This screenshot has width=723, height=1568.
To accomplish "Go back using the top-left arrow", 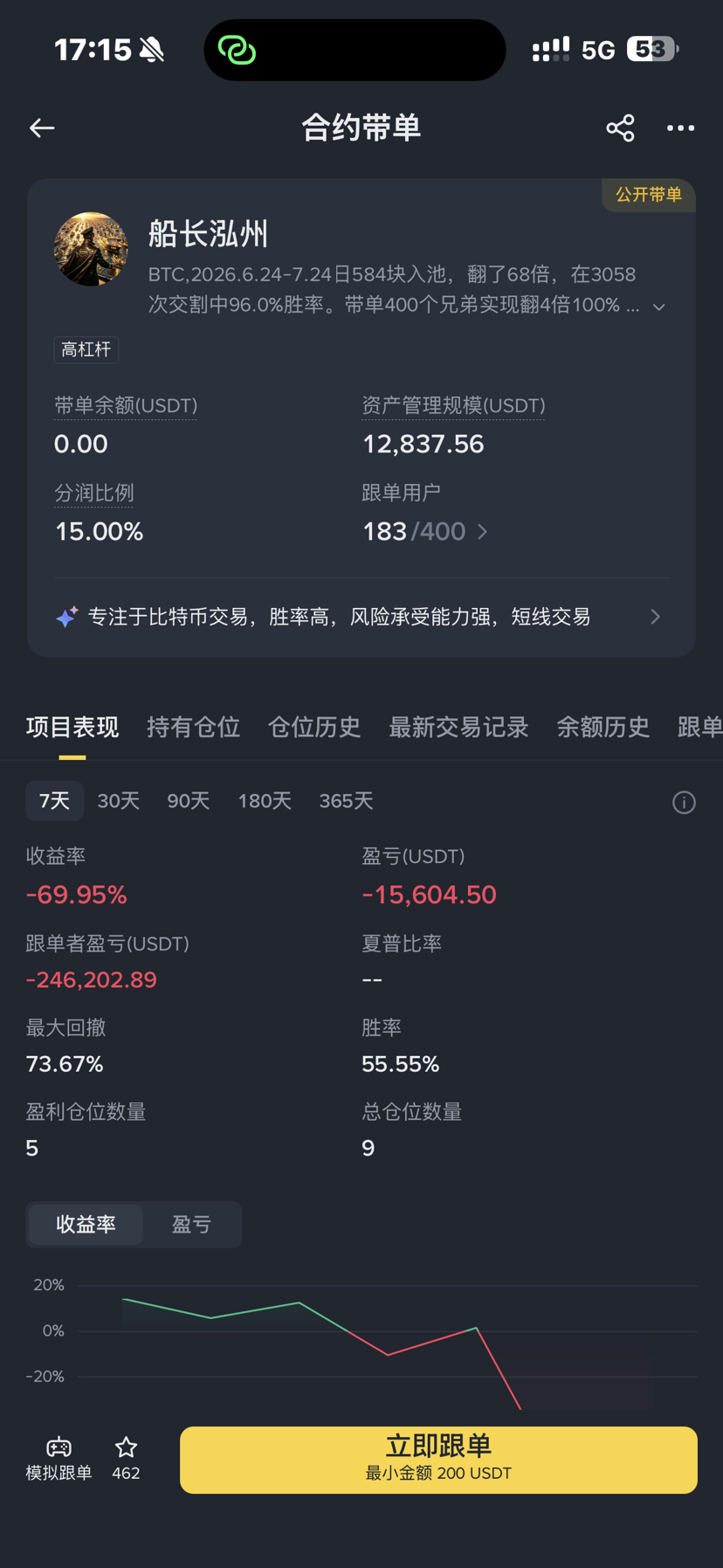I will coord(42,128).
